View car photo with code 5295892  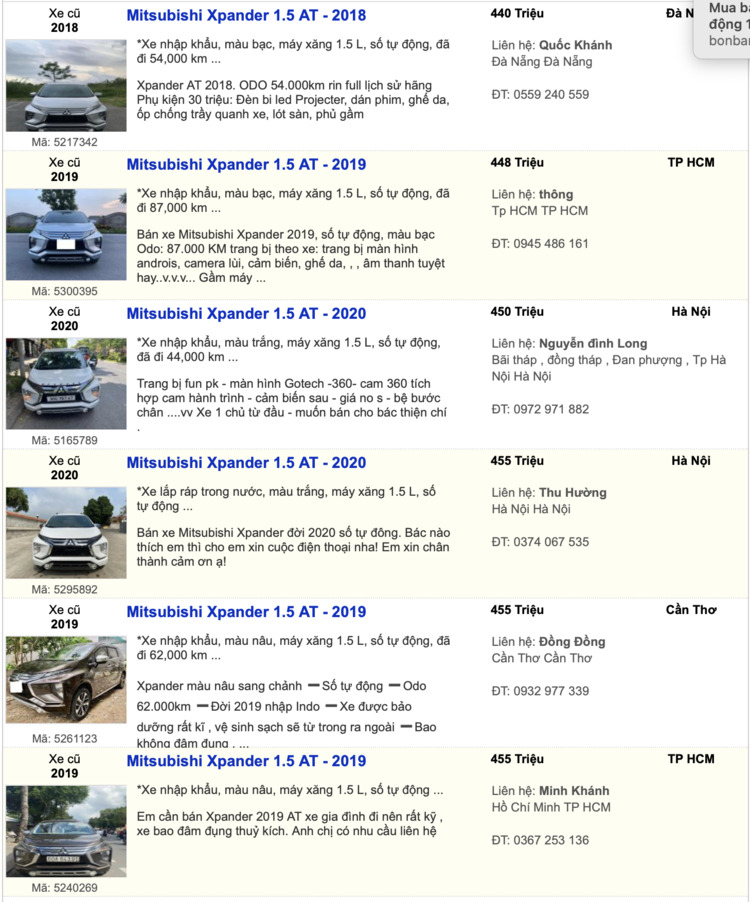[66, 532]
